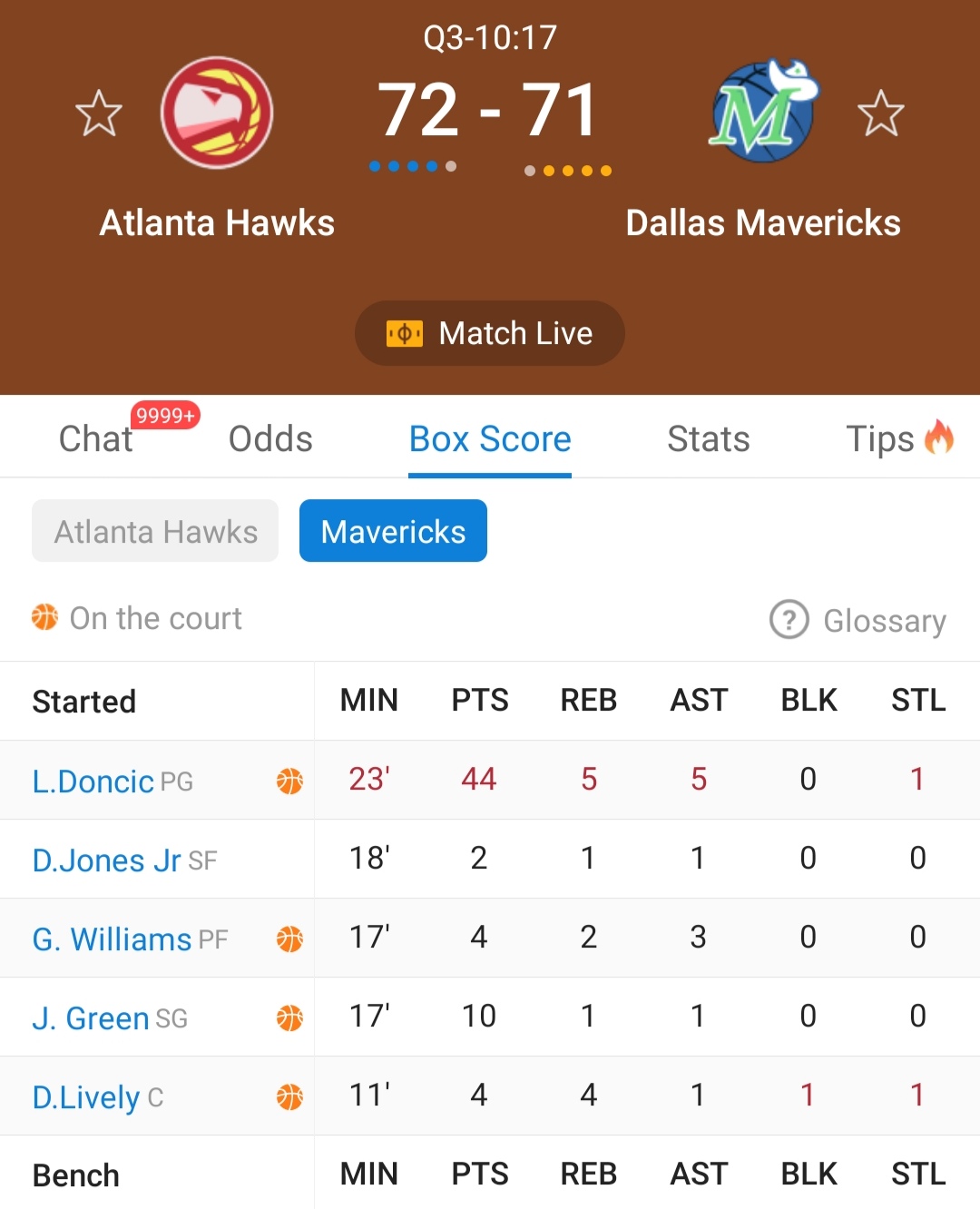980x1209 pixels.
Task: Favorite the Atlanta Hawks star
Action: coord(98,113)
